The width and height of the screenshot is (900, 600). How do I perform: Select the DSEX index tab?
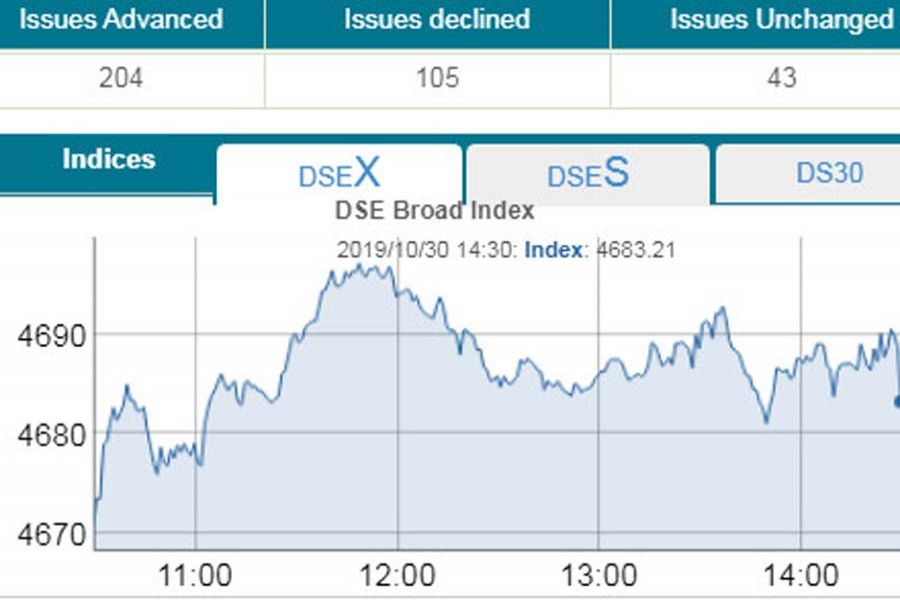[x=340, y=174]
